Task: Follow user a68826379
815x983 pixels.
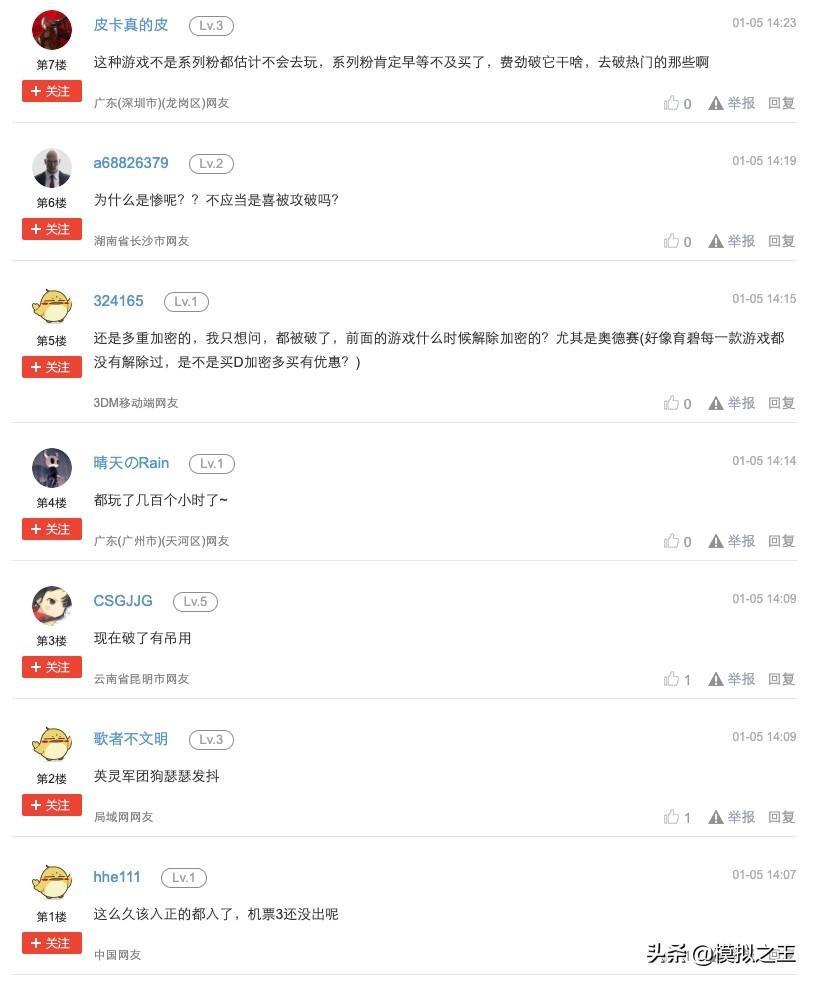Action: pos(52,229)
